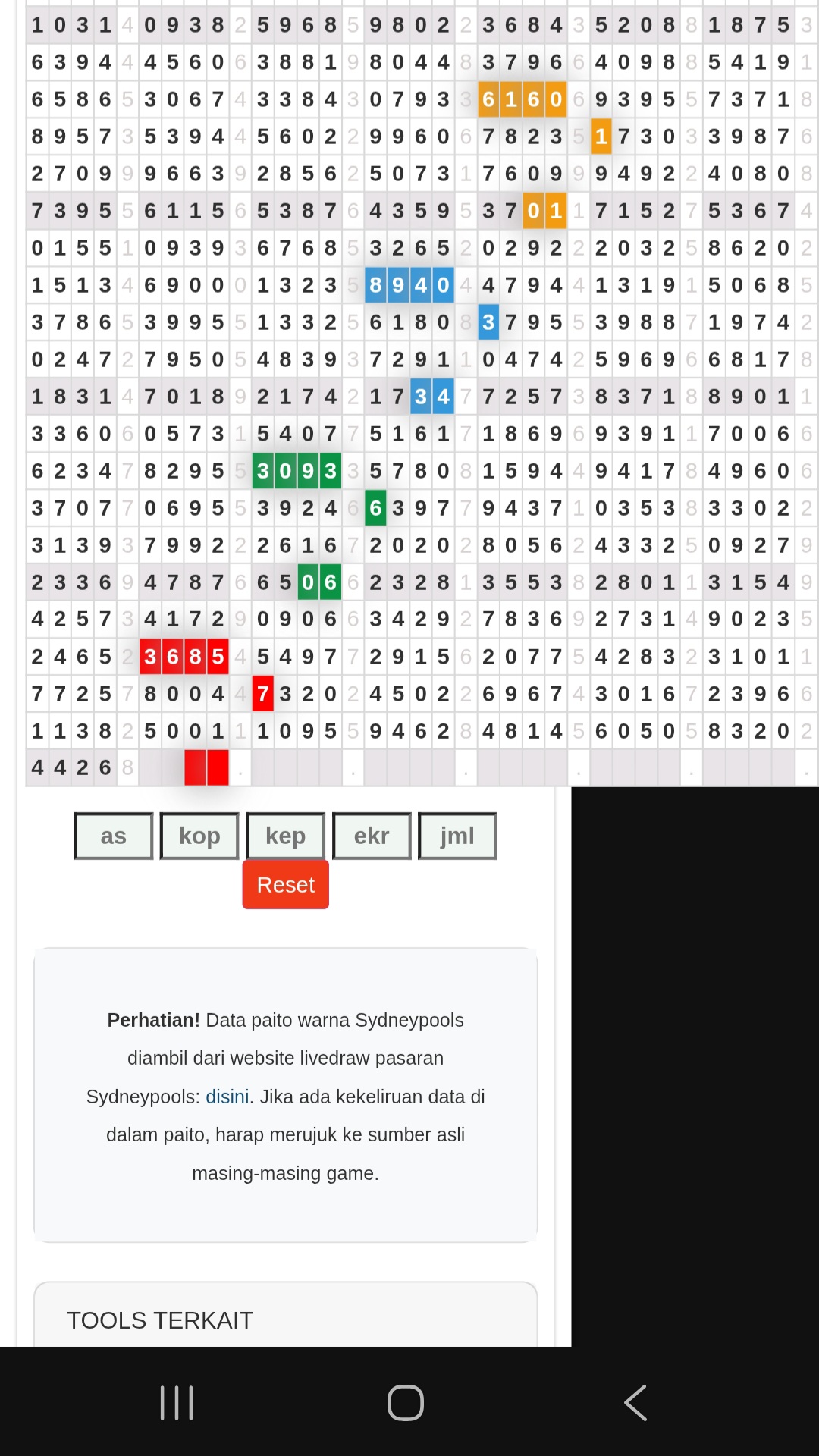
Task: Reset the paito color highlights
Action: (285, 884)
